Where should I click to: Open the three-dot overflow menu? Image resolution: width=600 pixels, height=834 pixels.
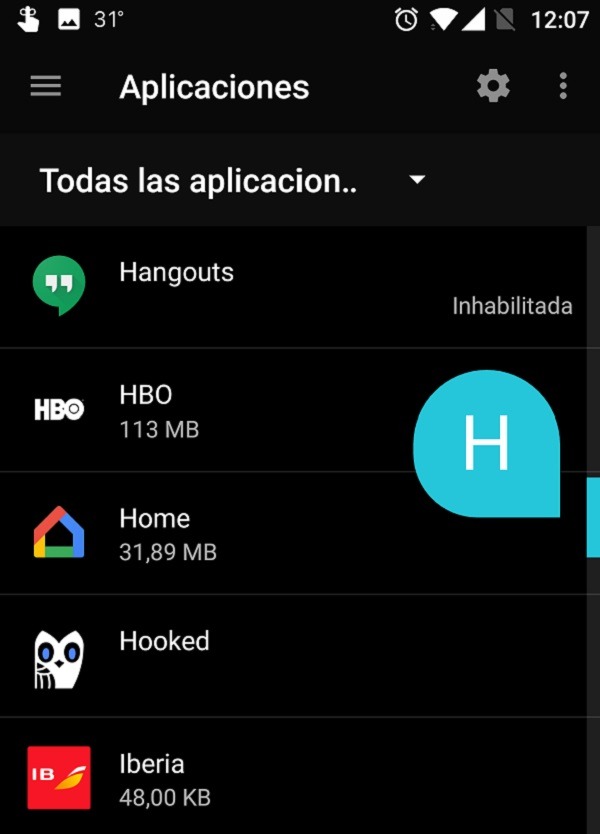pyautogui.click(x=563, y=87)
